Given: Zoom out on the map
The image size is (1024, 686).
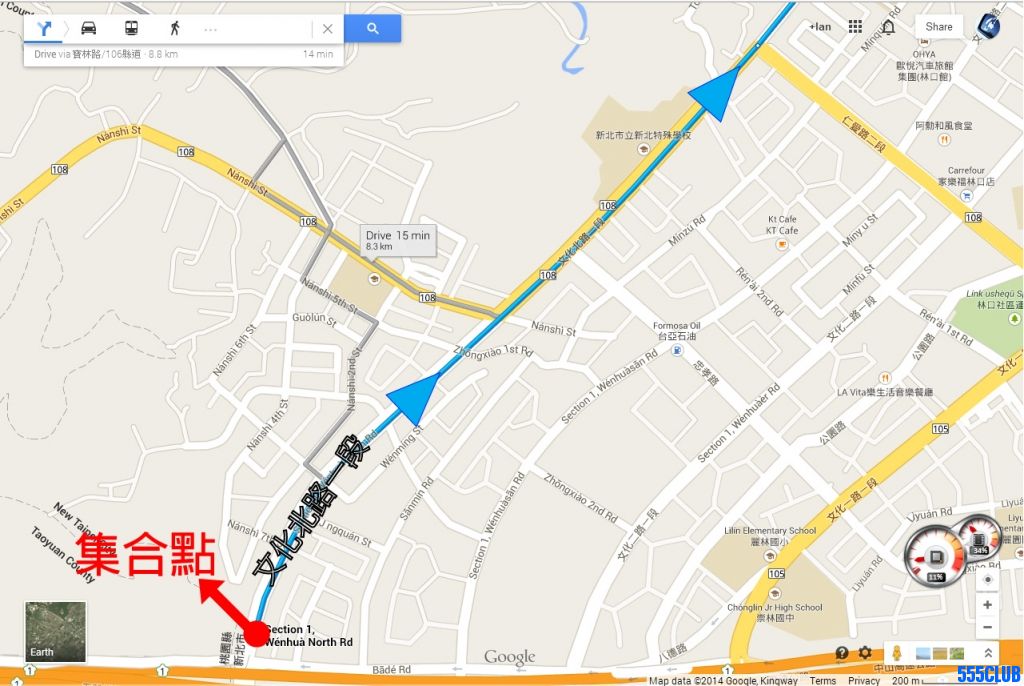Looking at the screenshot, I should pyautogui.click(x=988, y=627).
